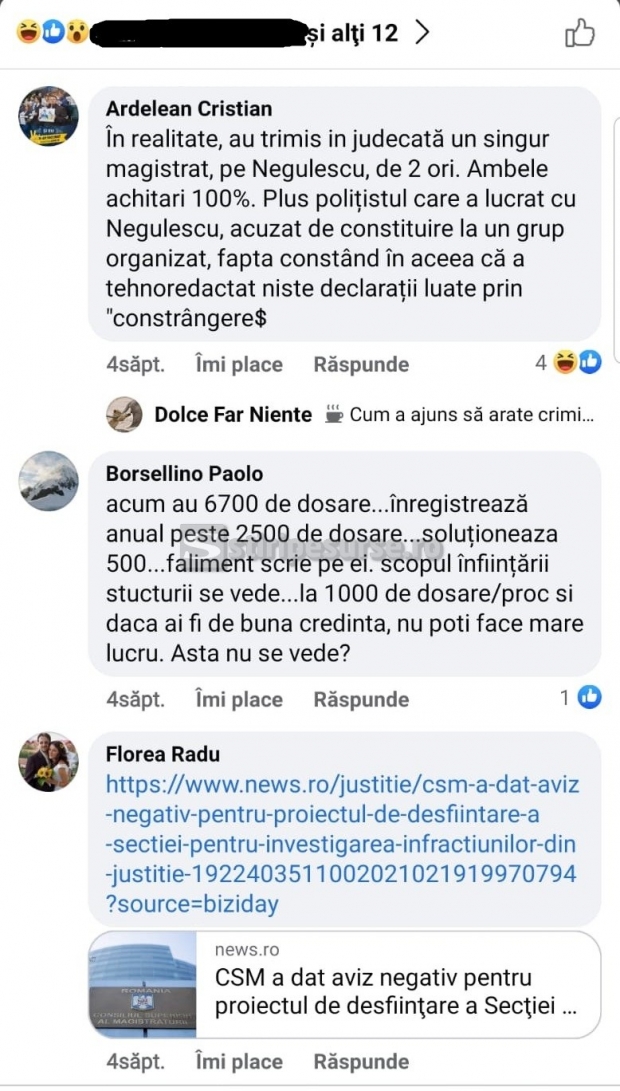
Task: Open Borsellino Paolo's profile picture
Action: click(x=49, y=481)
